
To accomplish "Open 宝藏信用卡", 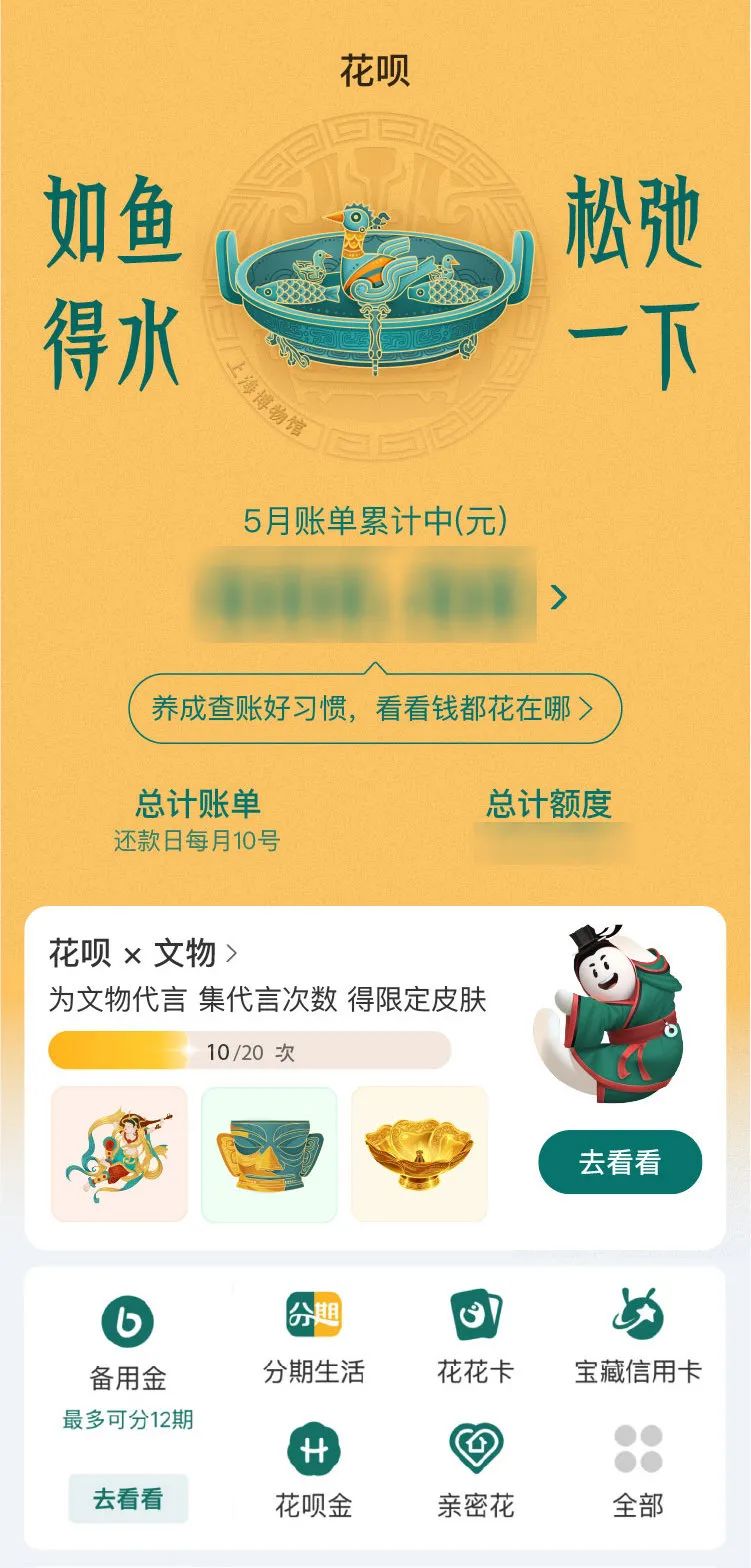I will pyautogui.click(x=638, y=1339).
